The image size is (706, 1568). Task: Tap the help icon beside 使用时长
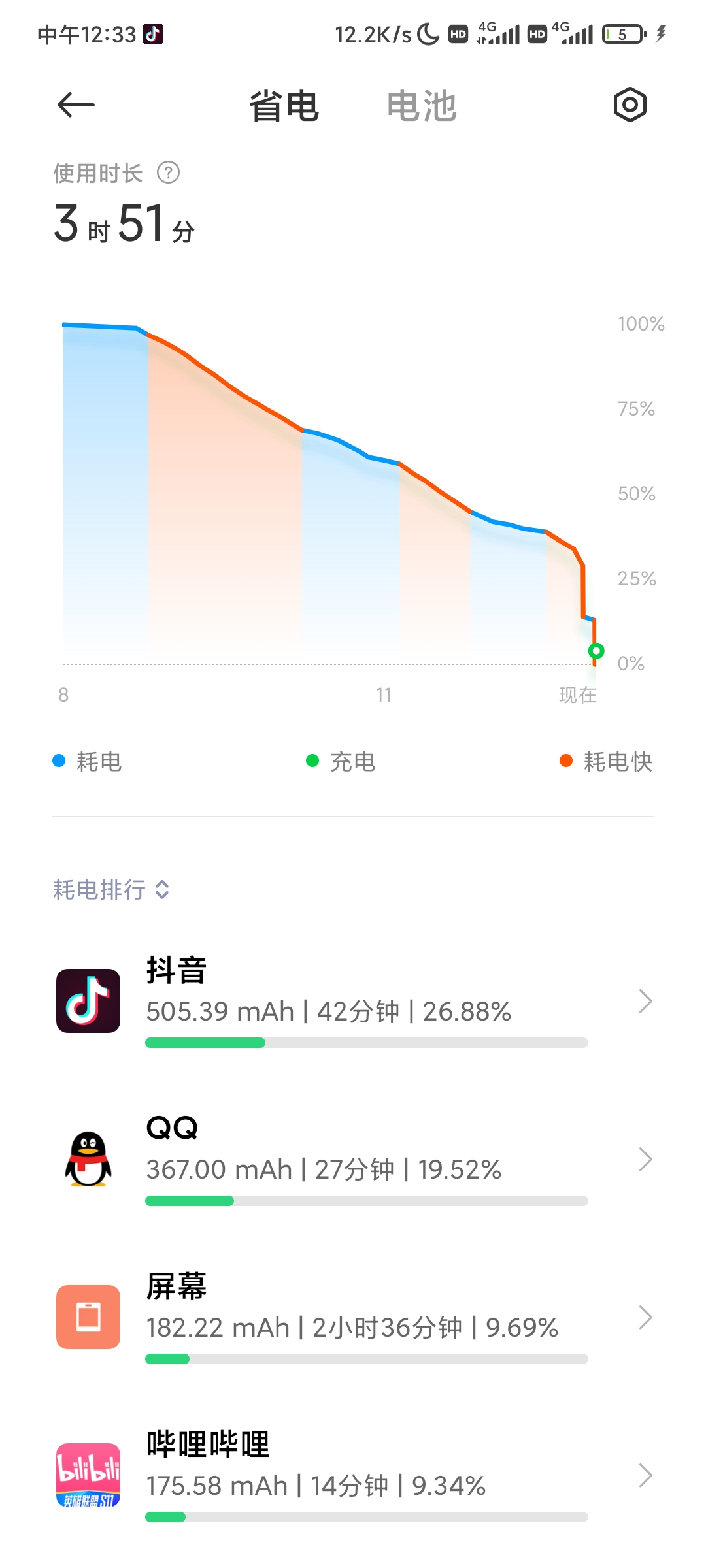point(169,173)
